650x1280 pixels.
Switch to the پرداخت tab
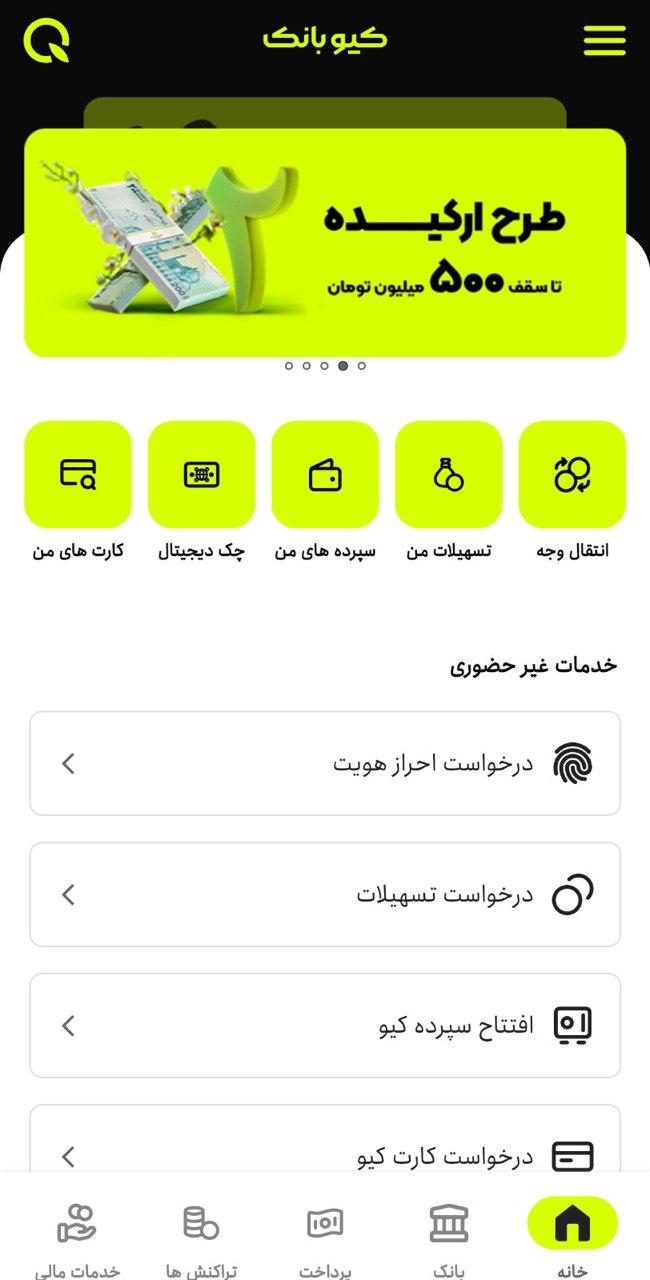click(325, 1236)
